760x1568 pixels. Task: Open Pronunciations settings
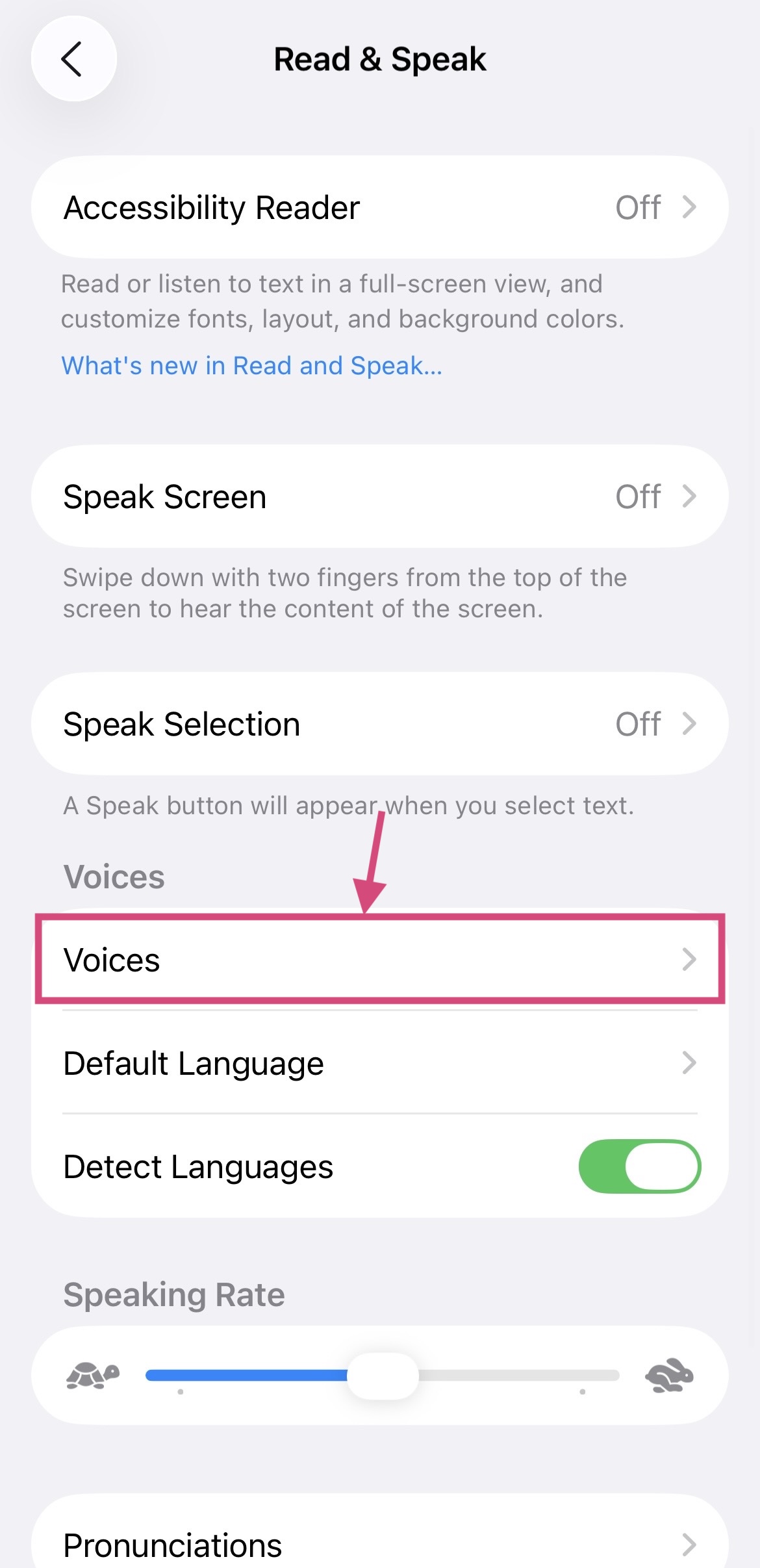coord(379,1544)
